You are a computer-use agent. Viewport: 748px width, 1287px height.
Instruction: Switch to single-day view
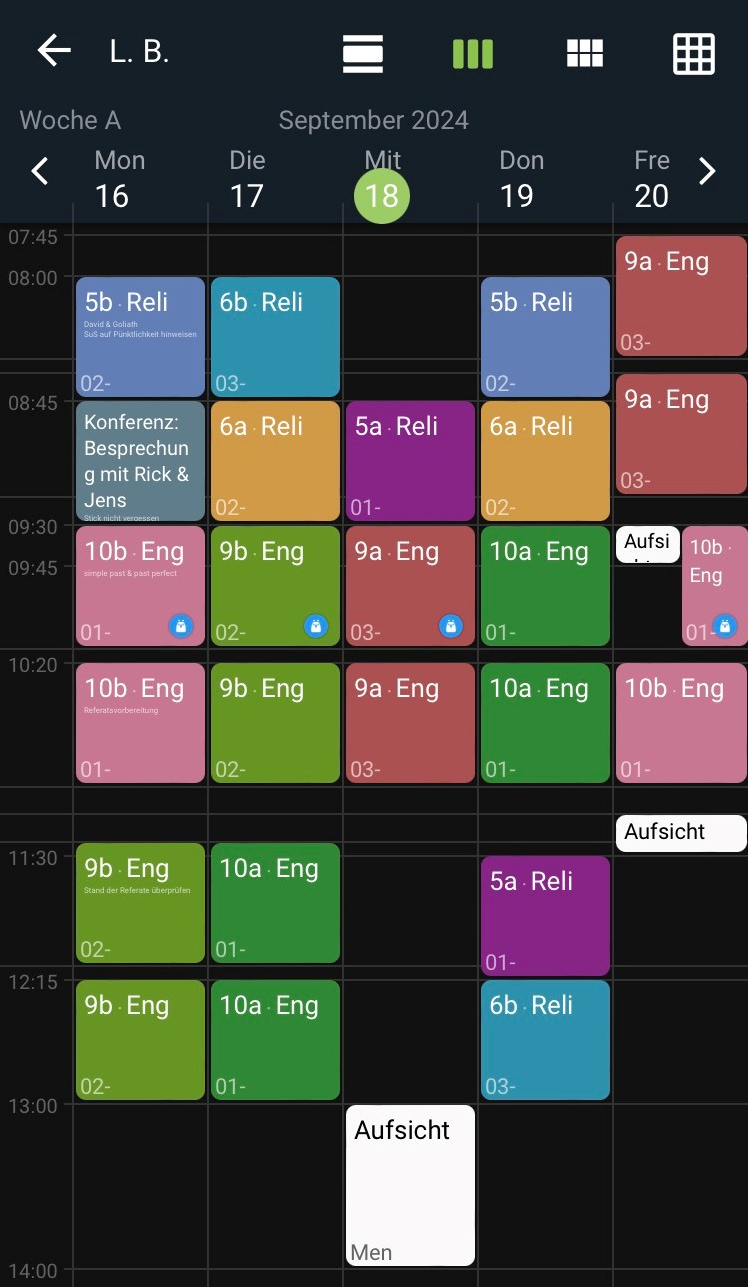pos(362,53)
